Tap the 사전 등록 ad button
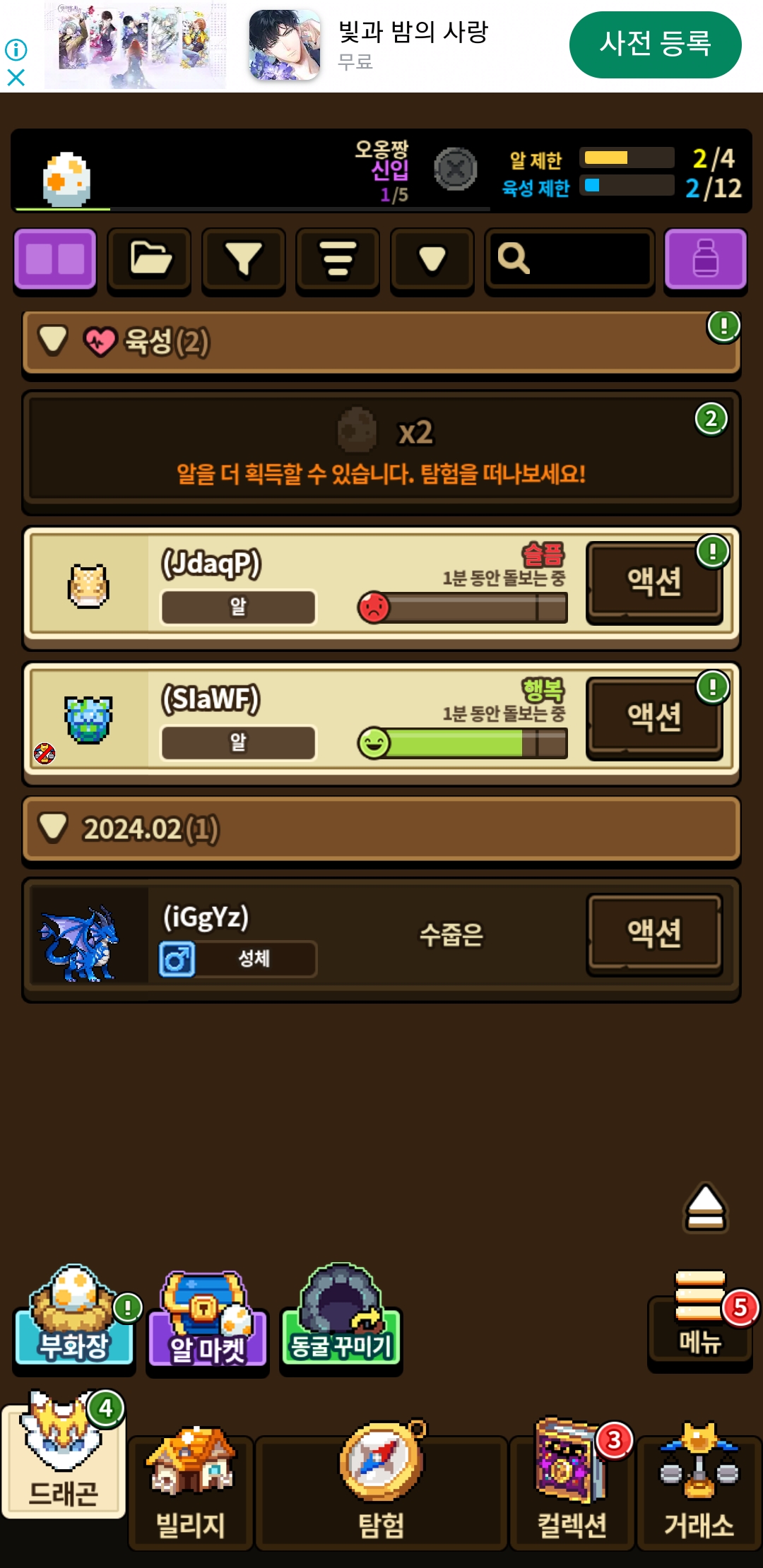 pos(655,44)
